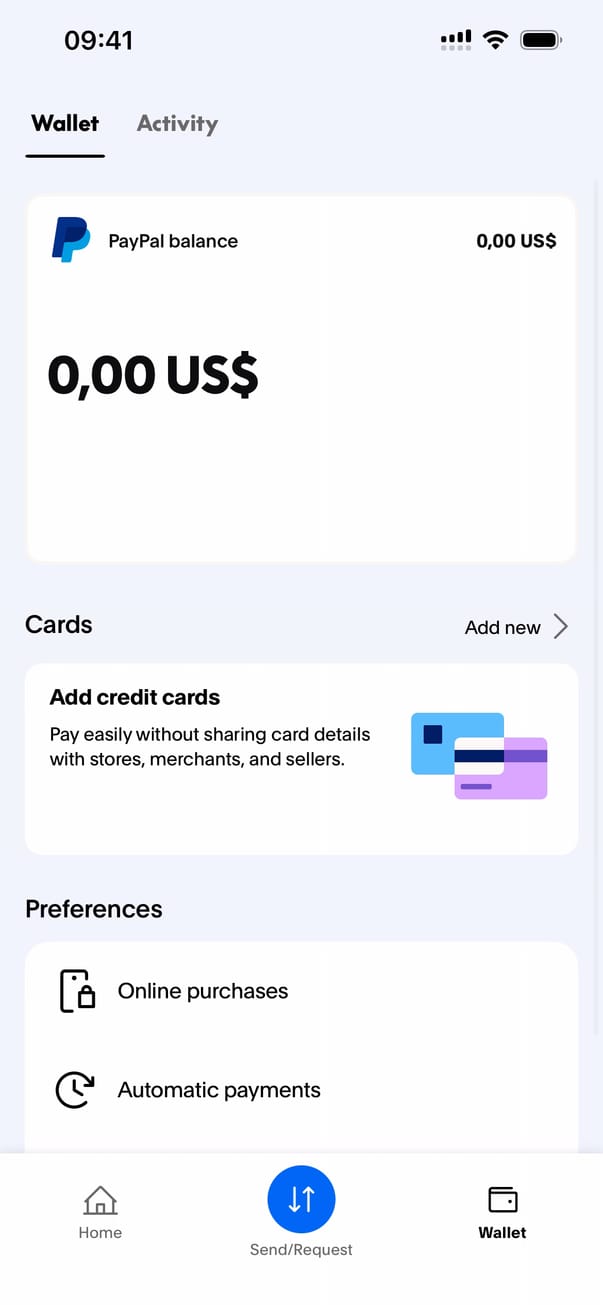Tap Add new next to Cards

pyautogui.click(x=516, y=627)
